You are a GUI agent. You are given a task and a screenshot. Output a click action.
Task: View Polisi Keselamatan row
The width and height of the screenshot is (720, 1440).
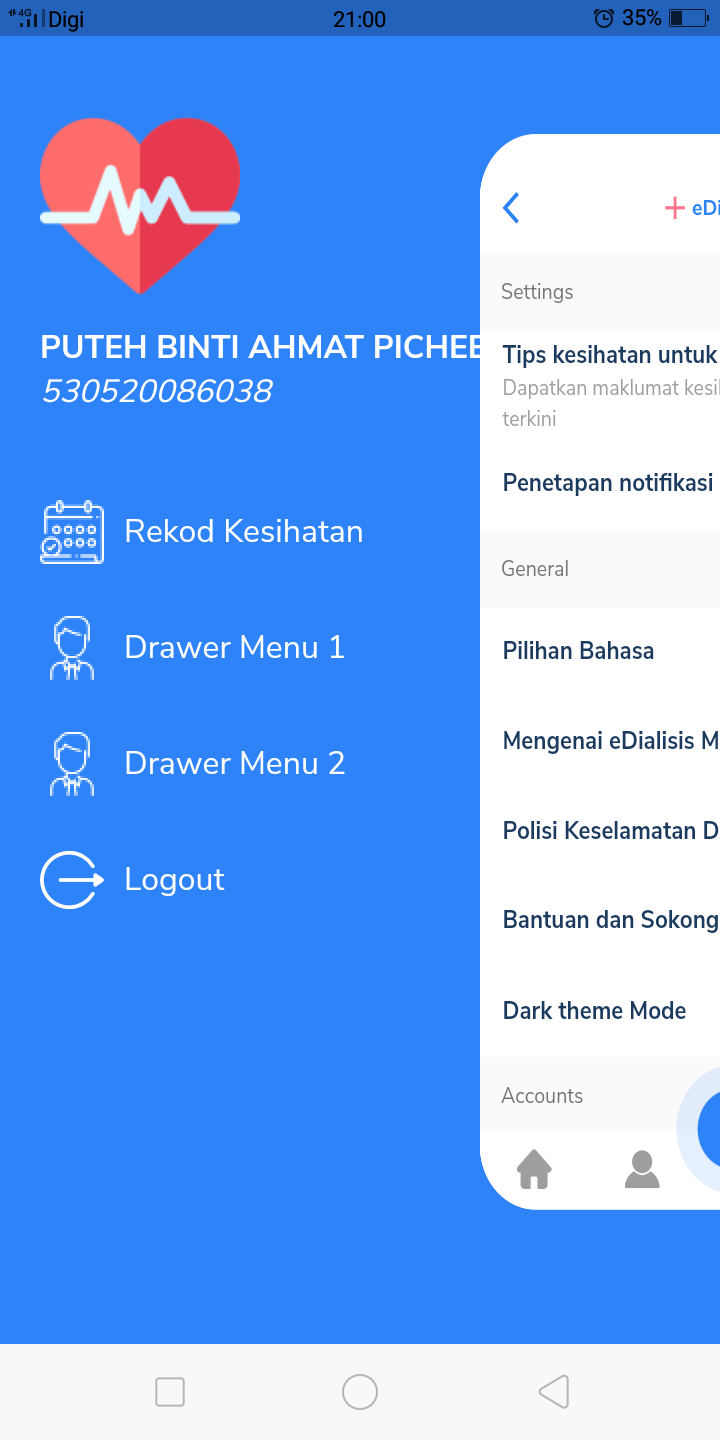click(610, 831)
